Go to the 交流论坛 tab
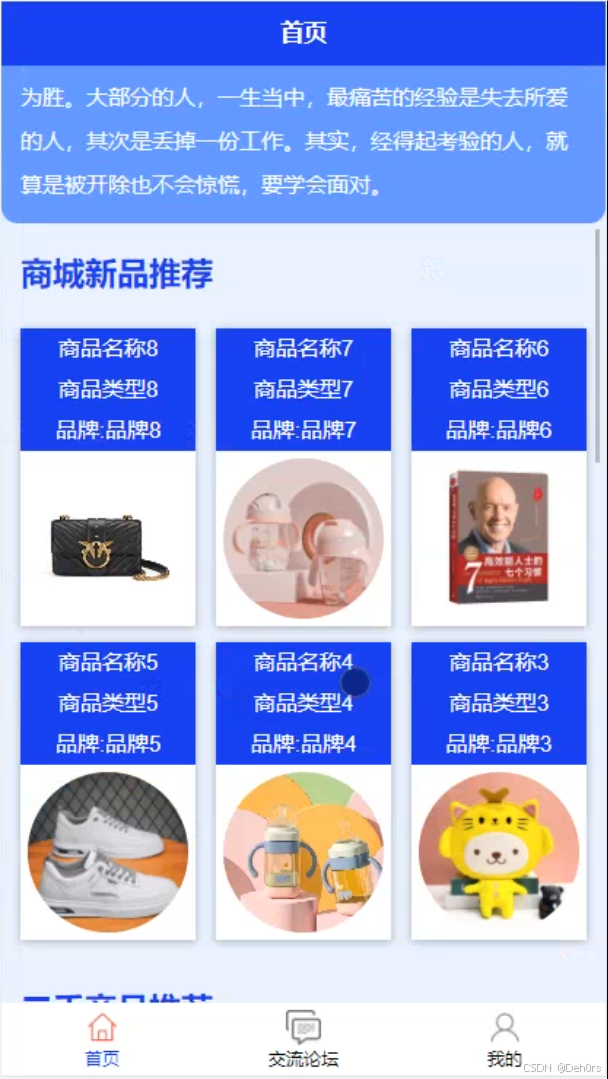The image size is (608, 1079). pyautogui.click(x=303, y=1040)
